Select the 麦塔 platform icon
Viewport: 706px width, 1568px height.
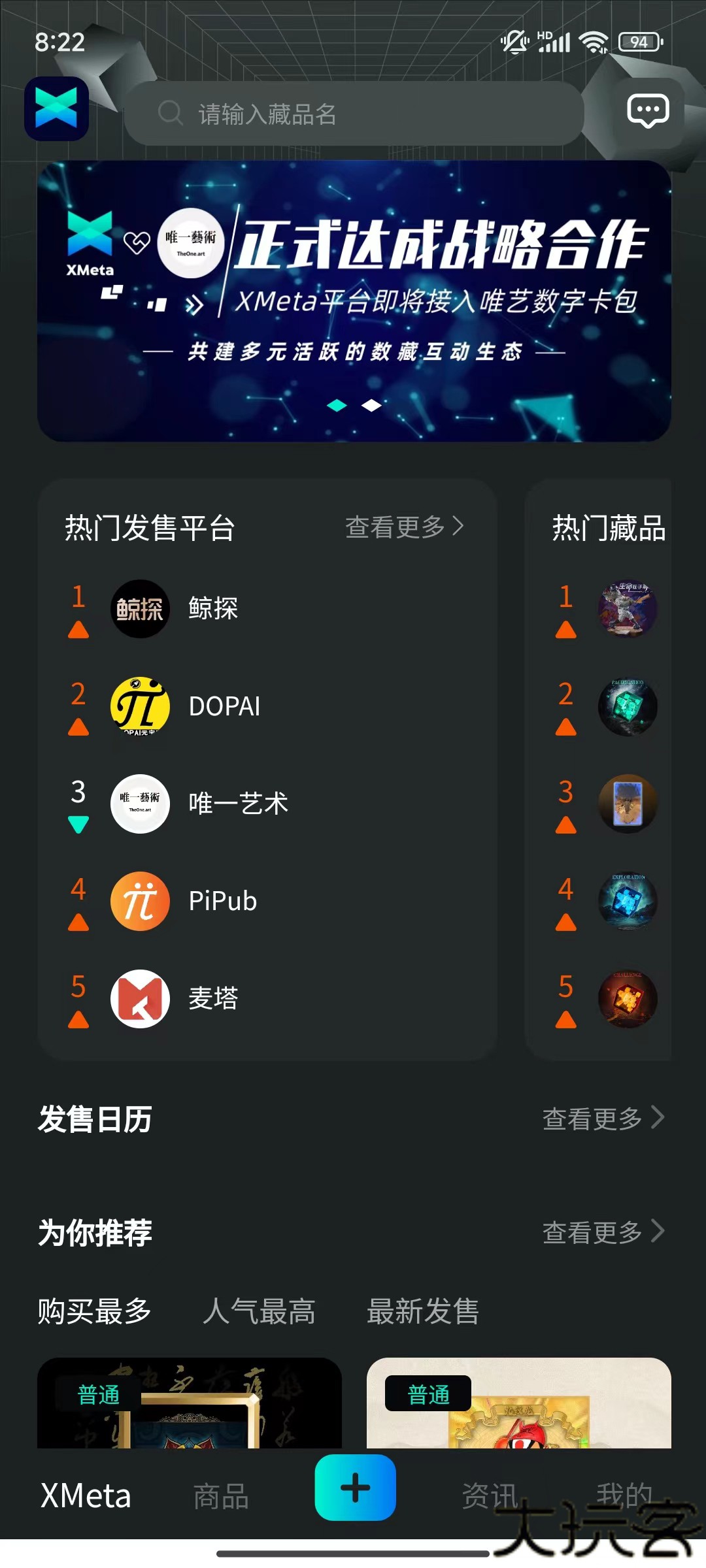[x=139, y=998]
